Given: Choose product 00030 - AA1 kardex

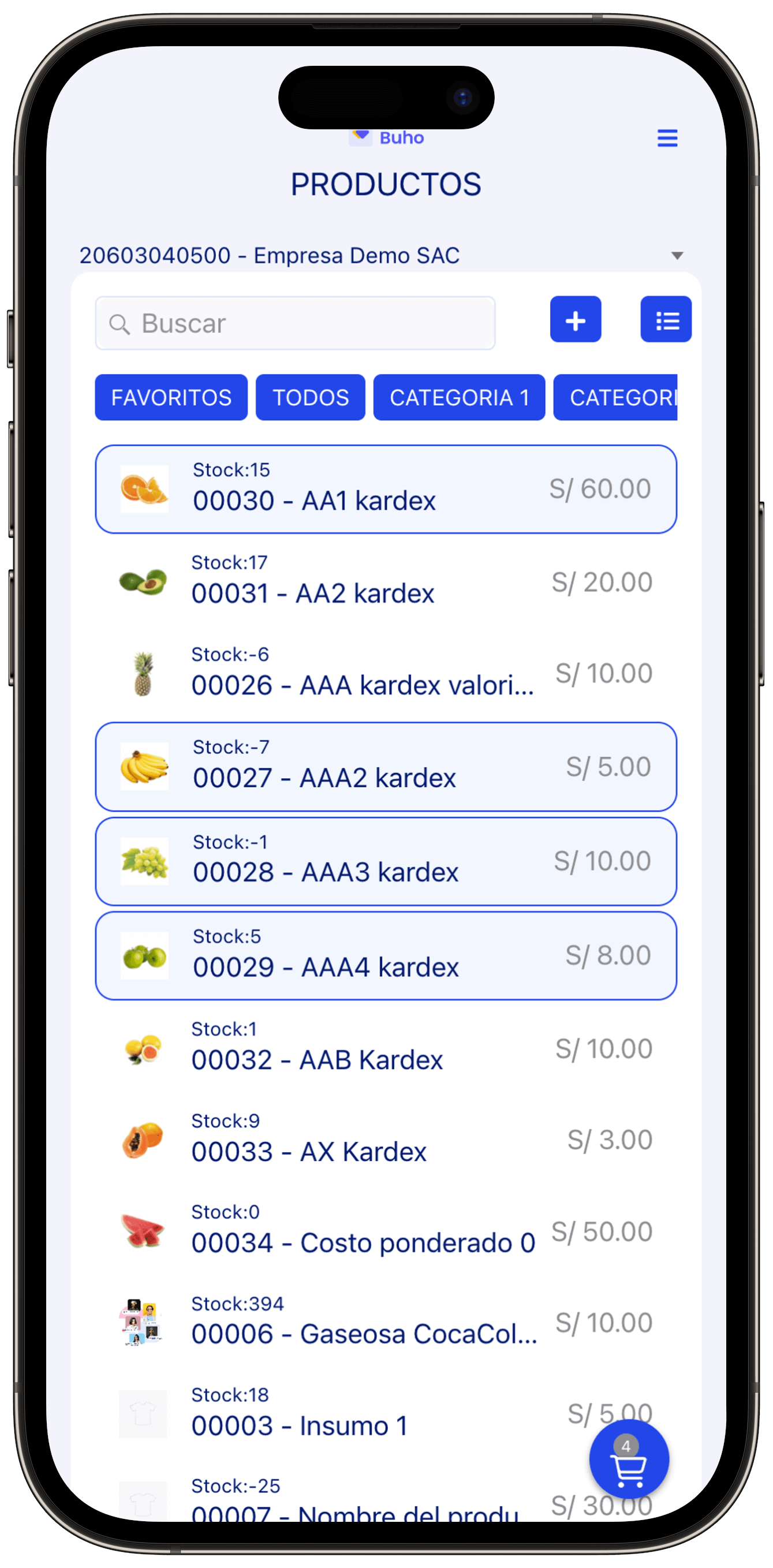Looking at the screenshot, I should (386, 490).
